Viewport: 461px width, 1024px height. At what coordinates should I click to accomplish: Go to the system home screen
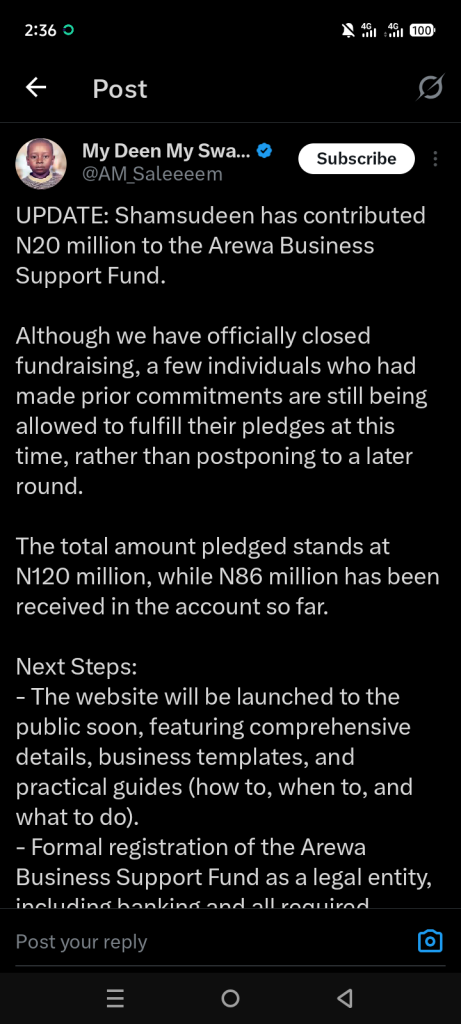230,998
